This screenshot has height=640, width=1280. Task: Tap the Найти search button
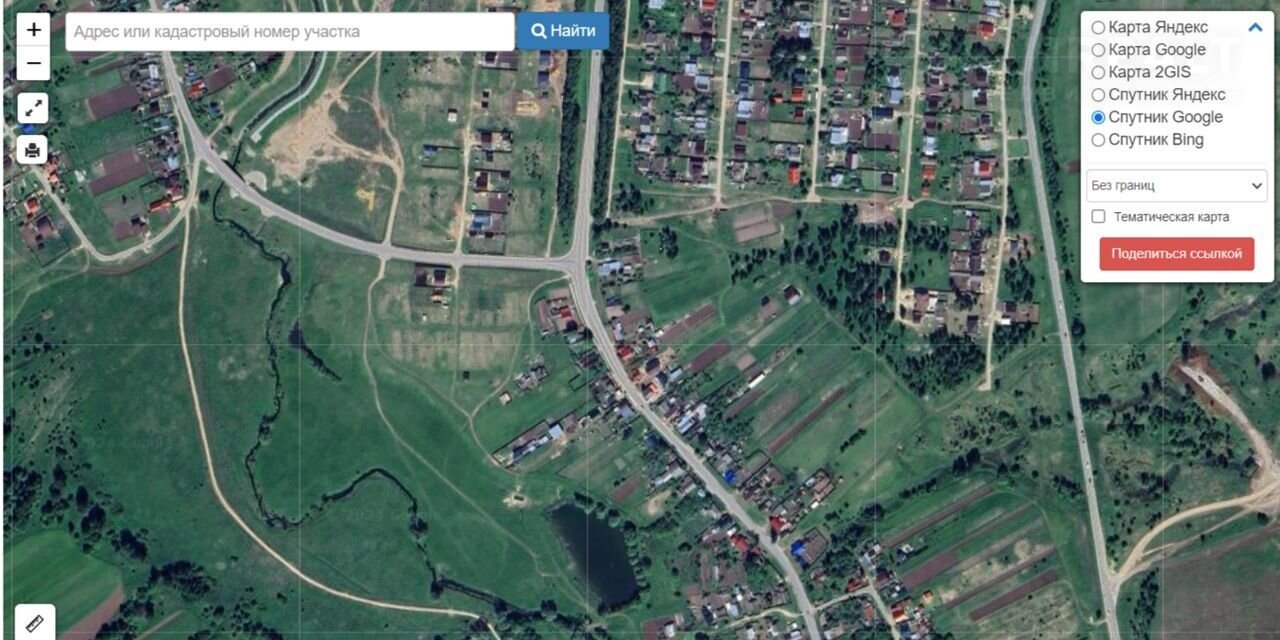pyautogui.click(x=563, y=32)
